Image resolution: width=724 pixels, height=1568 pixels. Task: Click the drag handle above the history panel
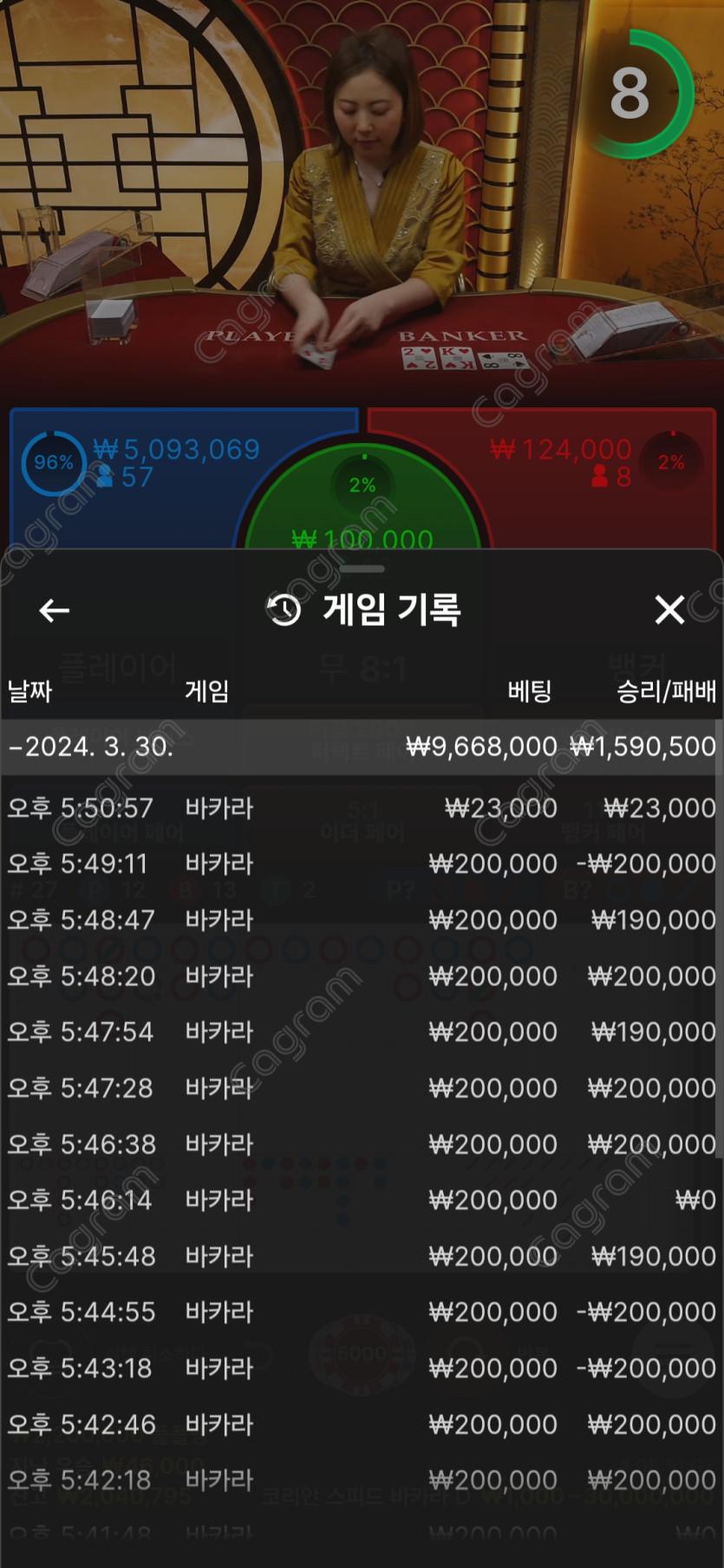point(362,569)
